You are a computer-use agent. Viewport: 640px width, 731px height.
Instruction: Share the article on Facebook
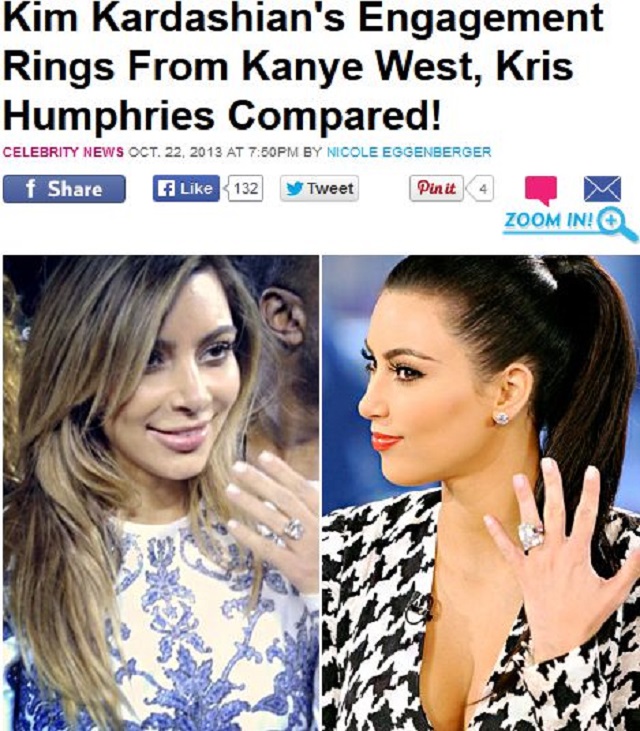(64, 189)
